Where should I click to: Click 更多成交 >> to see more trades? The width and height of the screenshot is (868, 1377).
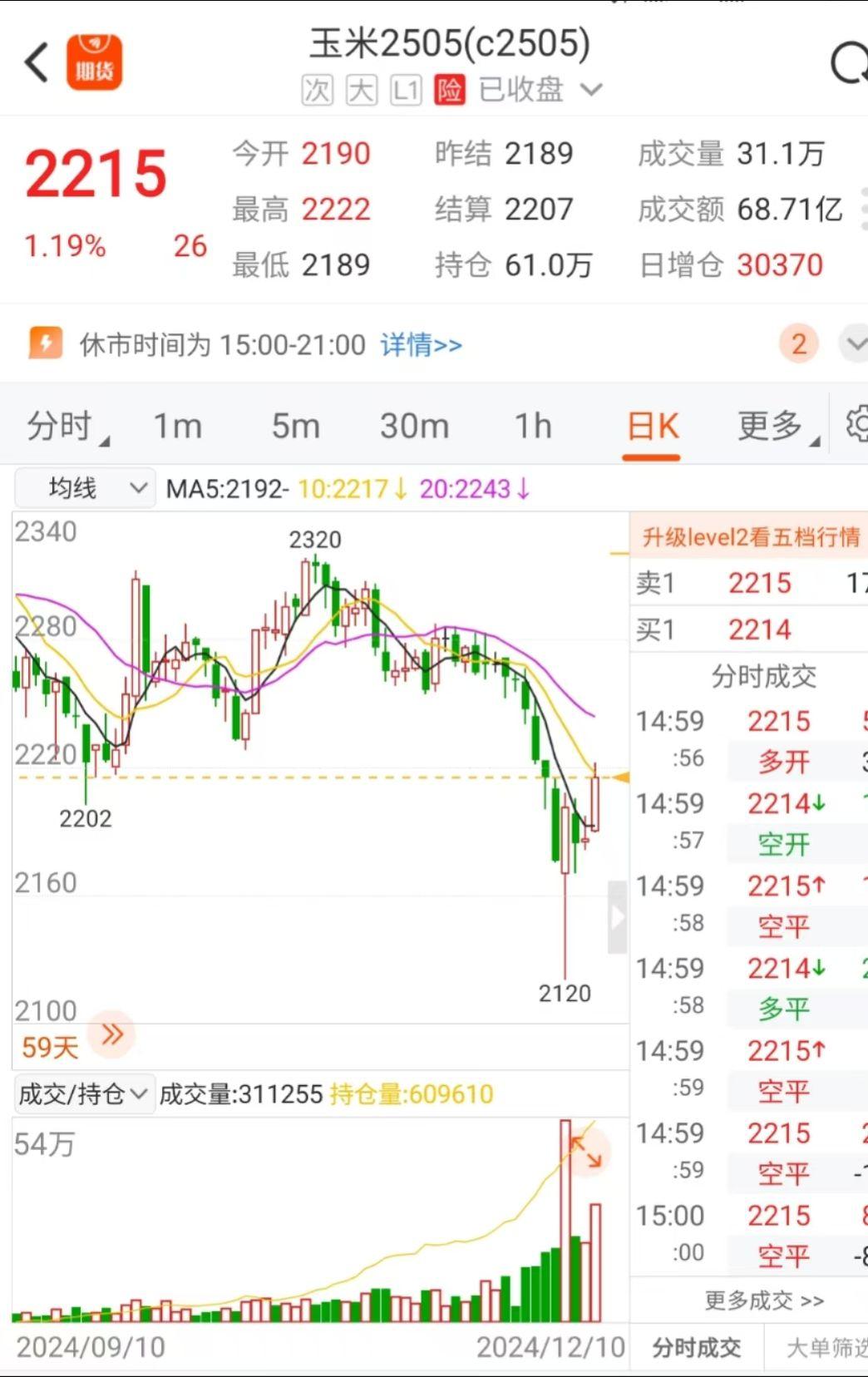(x=762, y=1300)
